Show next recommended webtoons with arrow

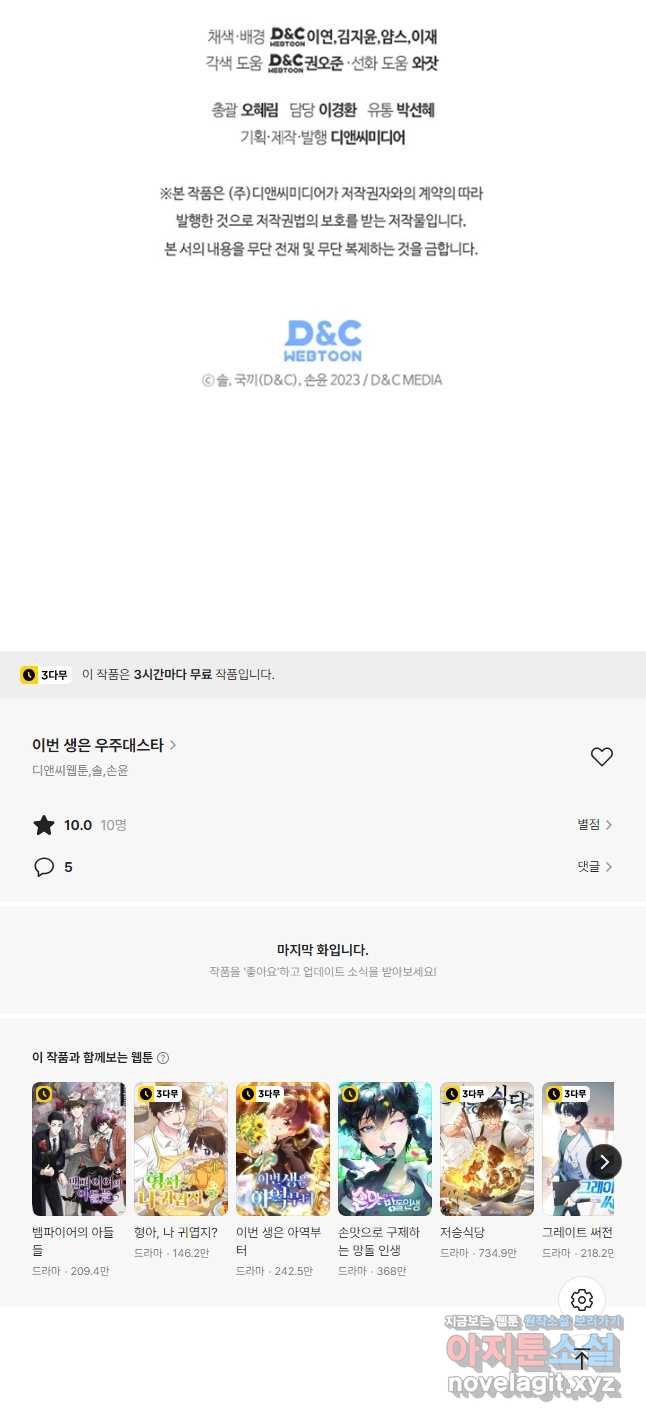[x=604, y=1161]
